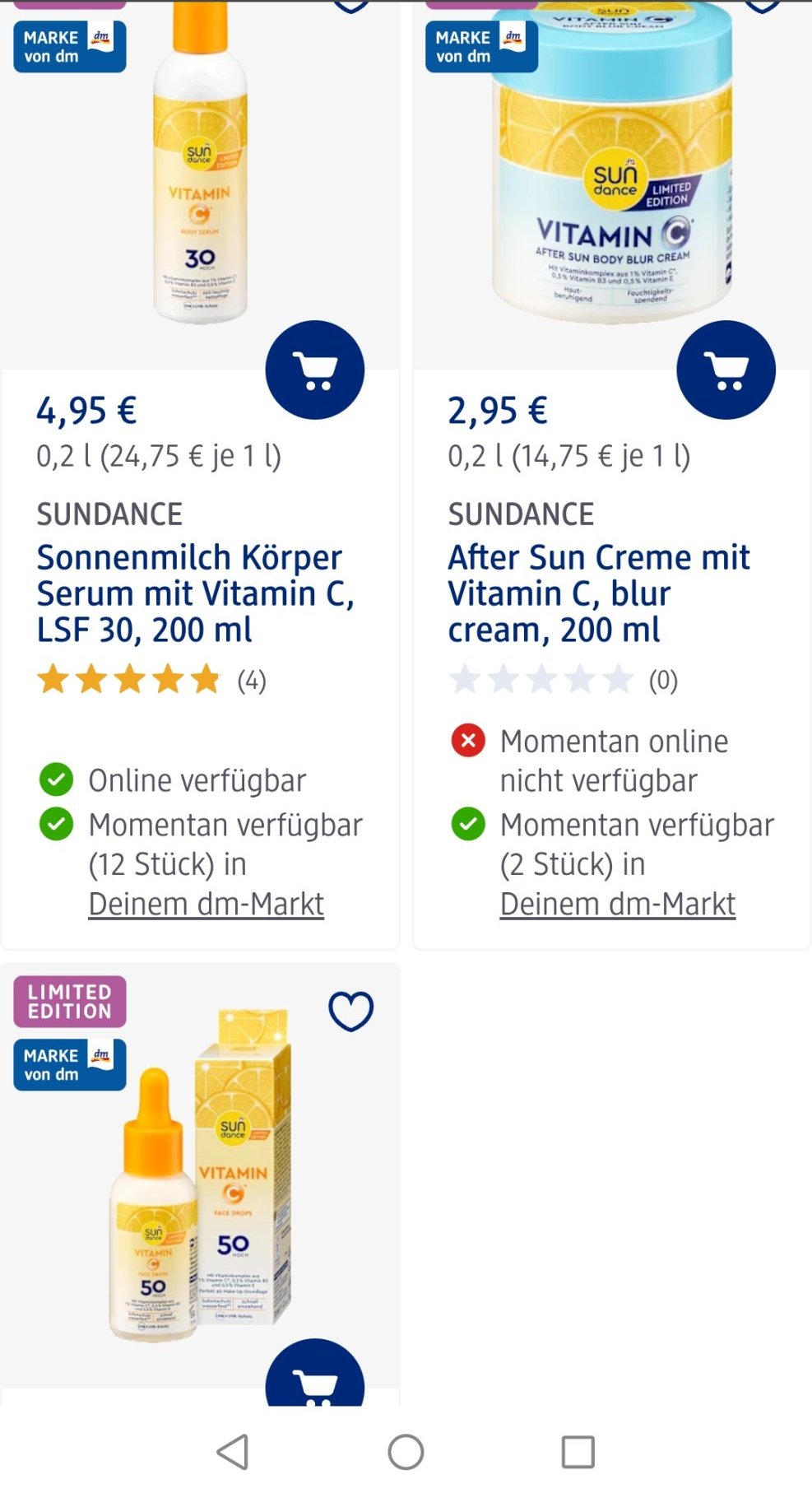Add Sonnenmilch Körper Serum to cart
Screen dimensions: 812x1498
point(314,370)
